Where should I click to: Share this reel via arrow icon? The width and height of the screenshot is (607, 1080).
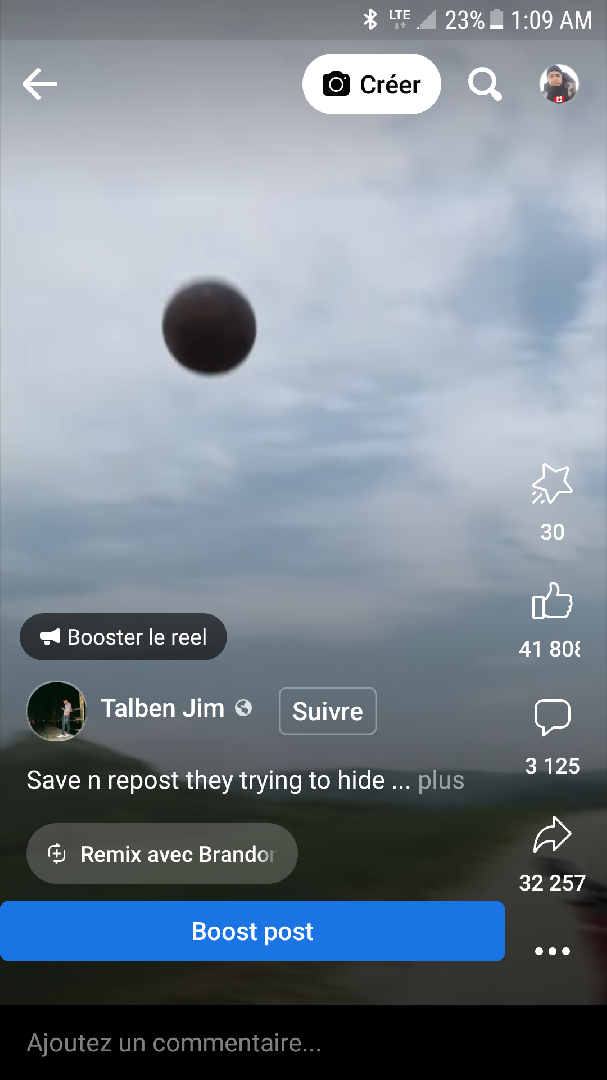(552, 836)
